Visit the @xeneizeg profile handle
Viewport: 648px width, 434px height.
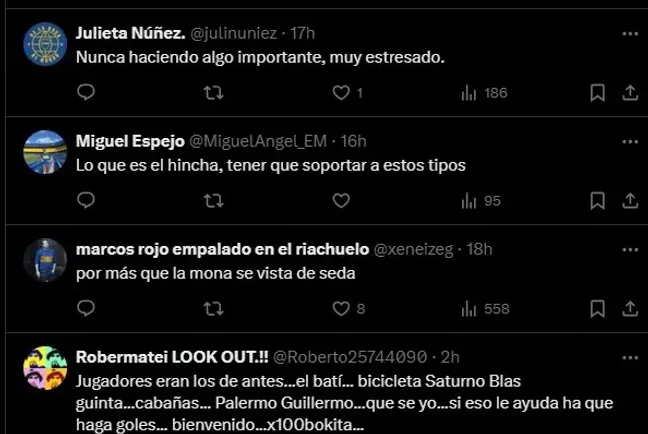(x=413, y=248)
